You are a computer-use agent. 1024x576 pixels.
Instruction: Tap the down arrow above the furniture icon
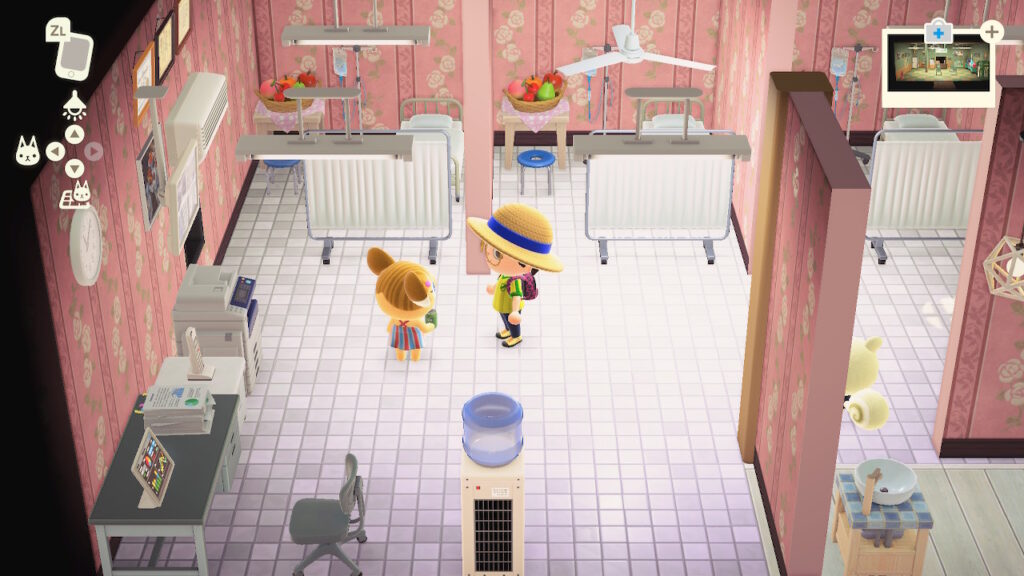(74, 168)
